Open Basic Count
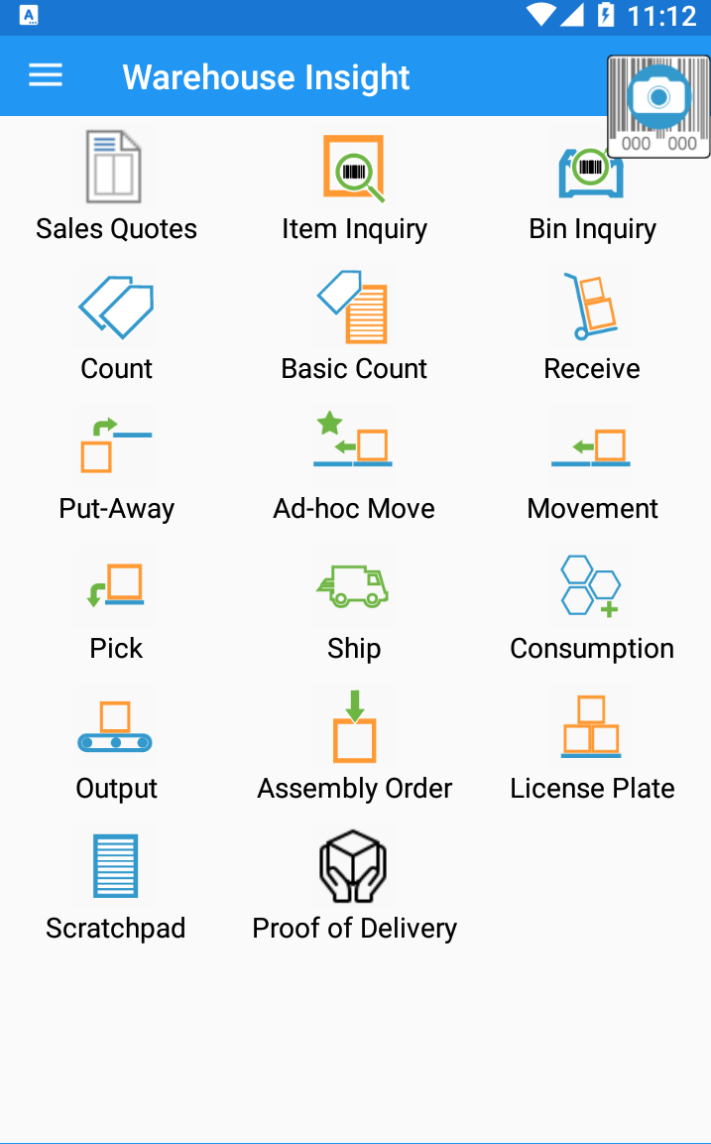The image size is (711, 1144). click(x=354, y=327)
